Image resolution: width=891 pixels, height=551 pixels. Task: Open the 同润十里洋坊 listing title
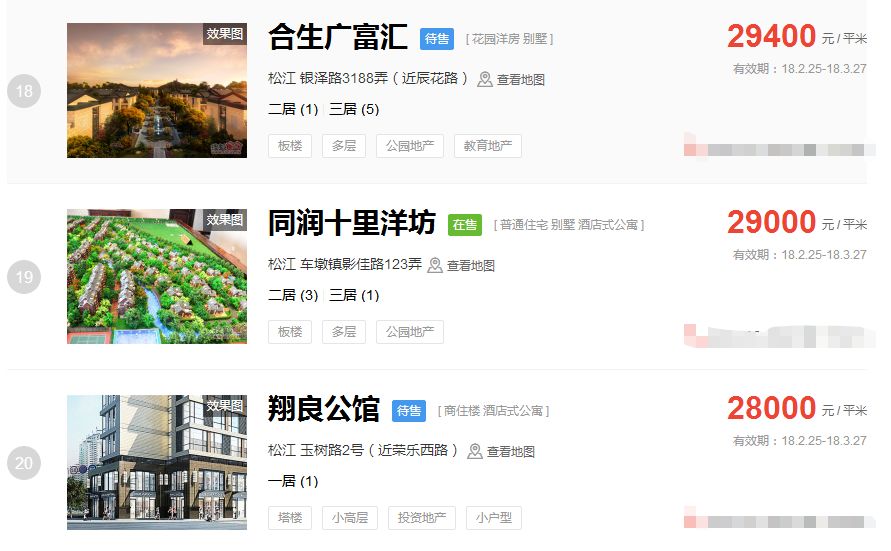(352, 223)
